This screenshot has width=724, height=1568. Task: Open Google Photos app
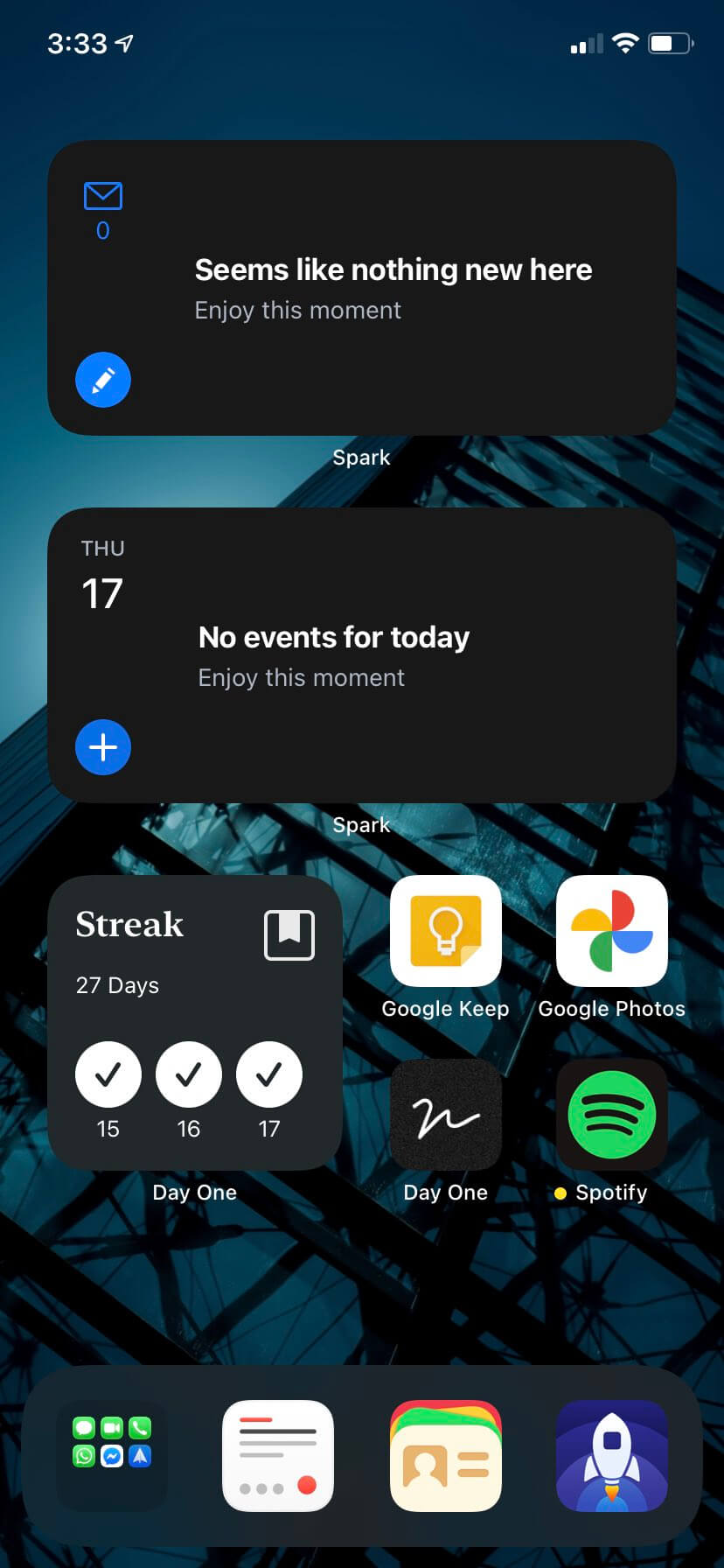click(x=612, y=931)
